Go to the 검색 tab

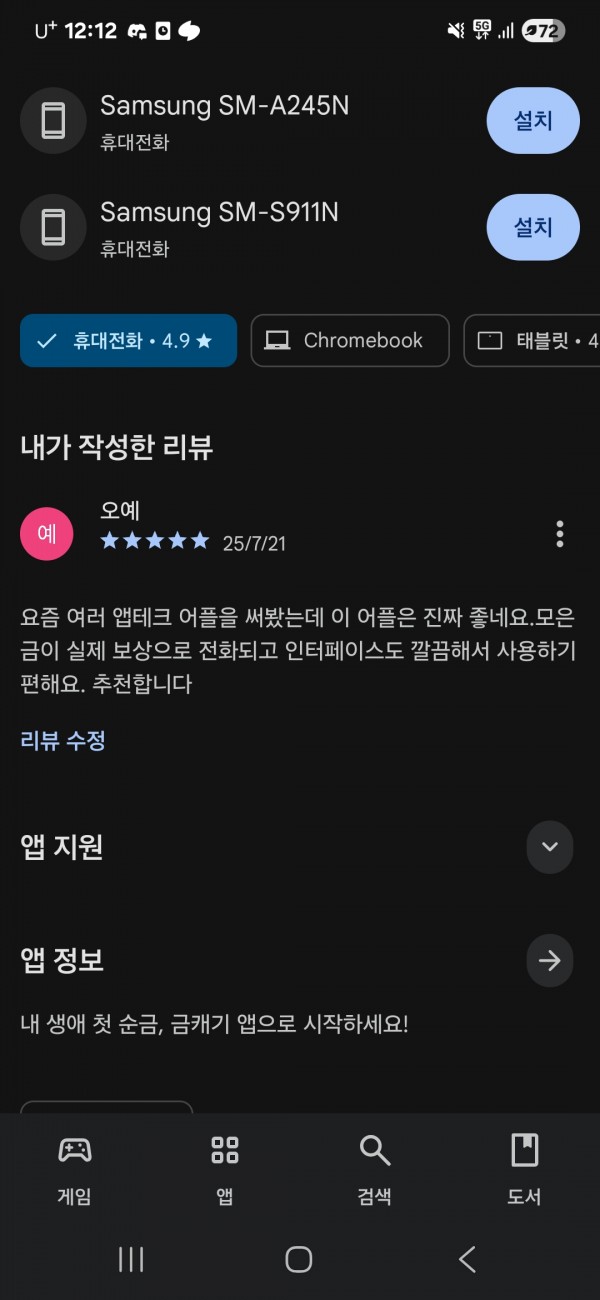375,1169
